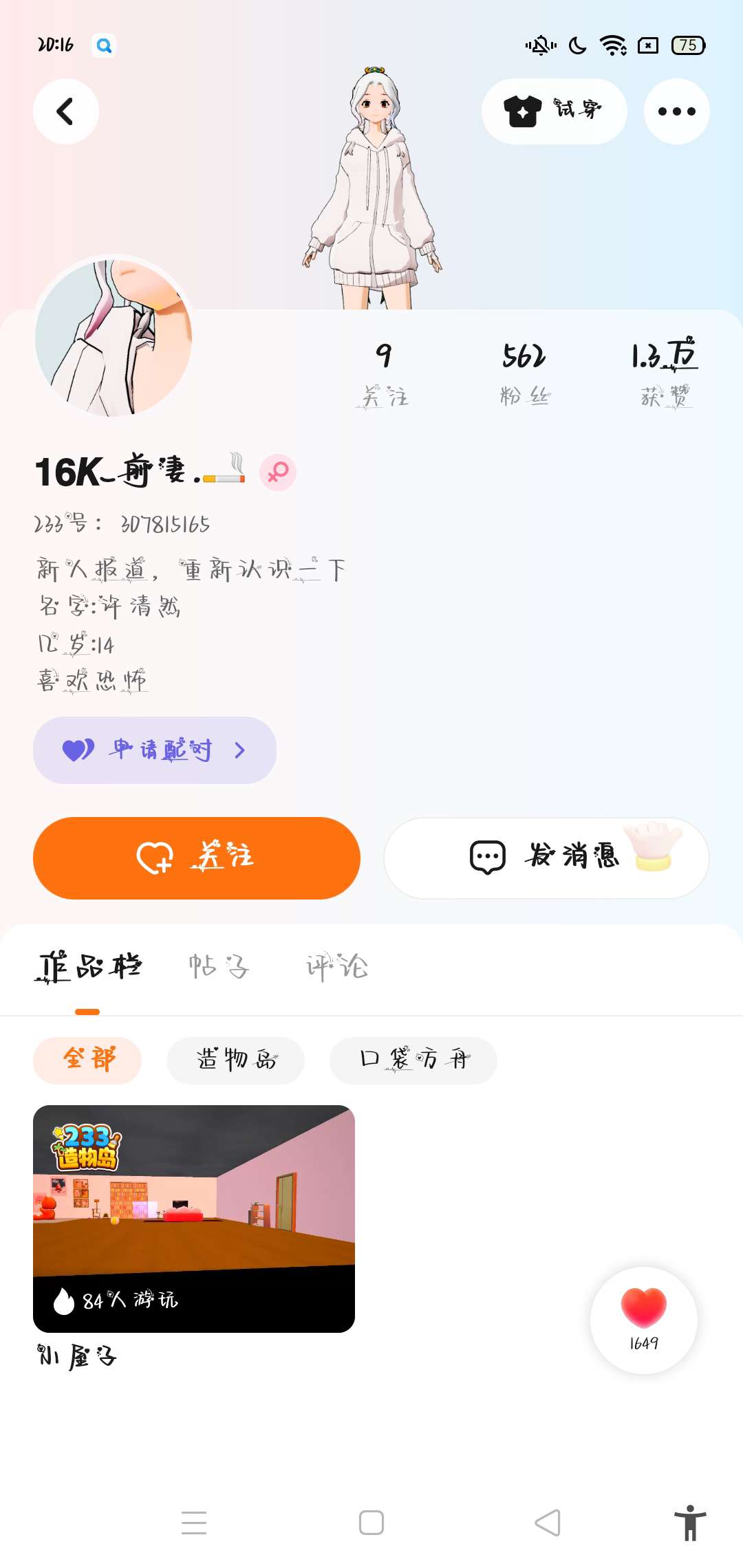
Task: Open the system accessibility shortcut button
Action: [x=690, y=1523]
